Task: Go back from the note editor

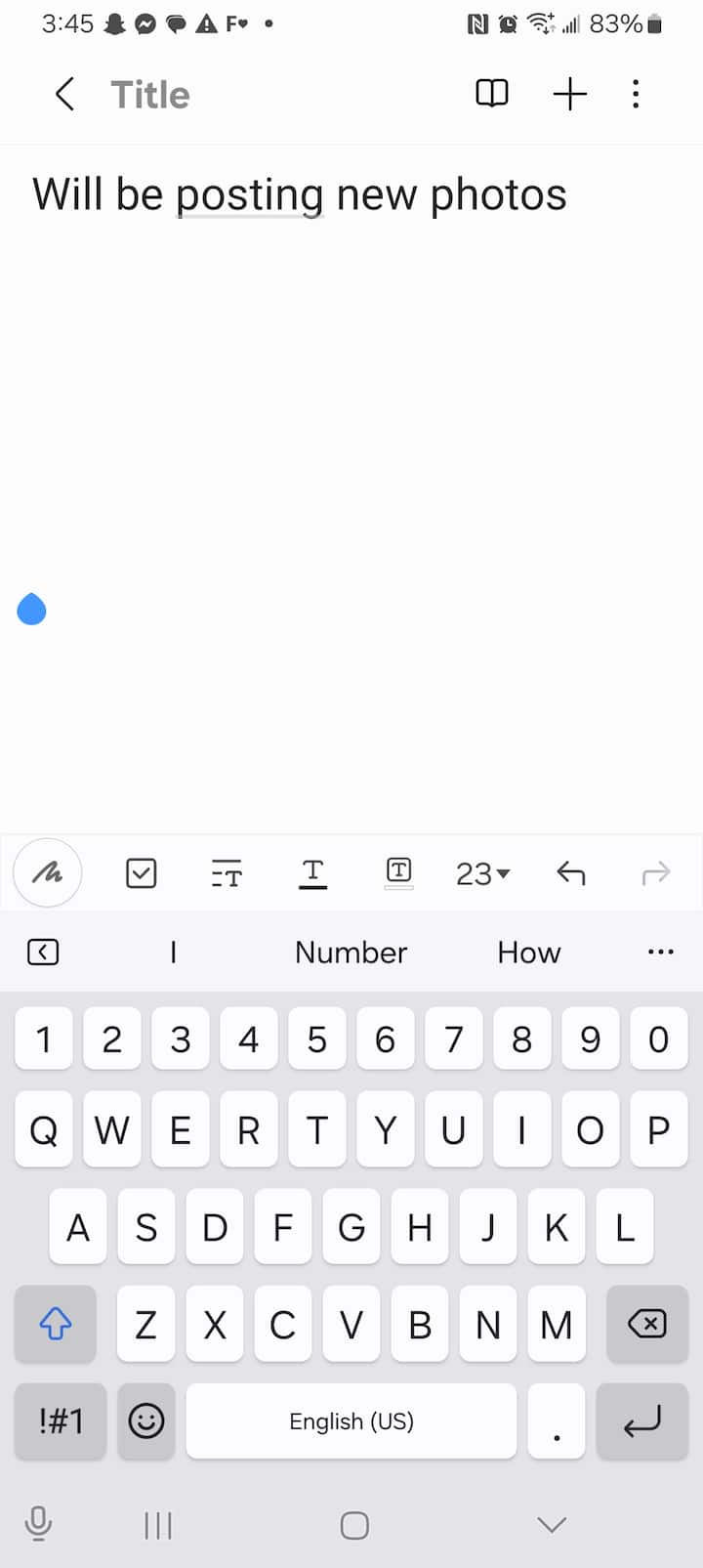Action: [64, 95]
